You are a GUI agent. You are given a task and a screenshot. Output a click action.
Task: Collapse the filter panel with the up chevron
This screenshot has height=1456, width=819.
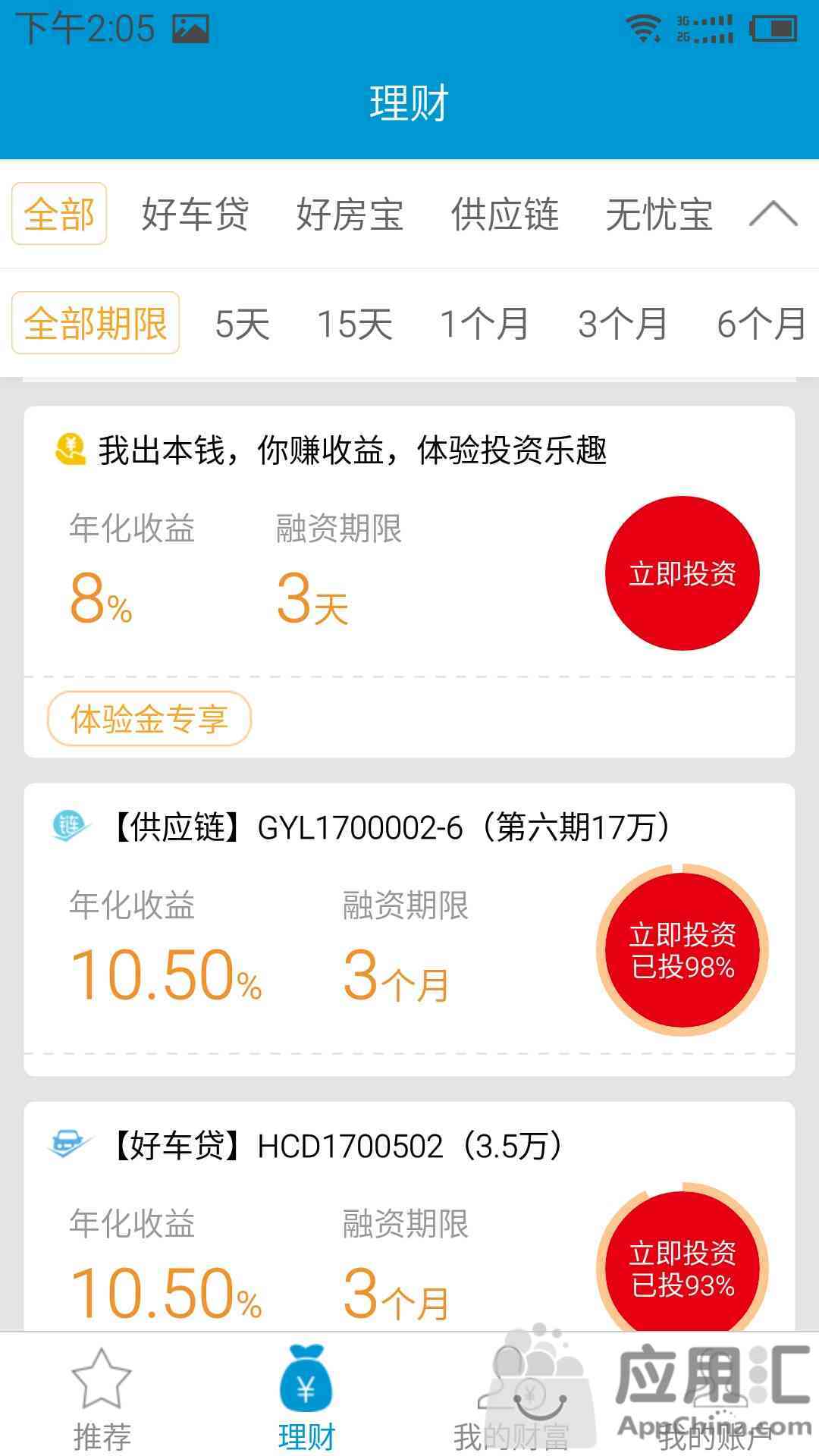click(773, 214)
